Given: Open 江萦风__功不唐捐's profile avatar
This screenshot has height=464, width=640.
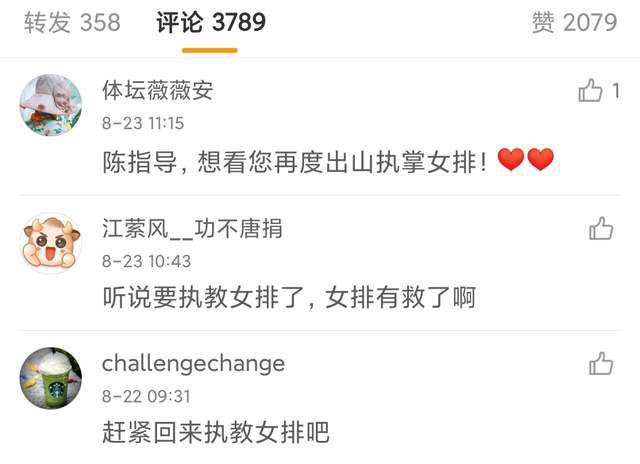Looking at the screenshot, I should (x=51, y=242).
